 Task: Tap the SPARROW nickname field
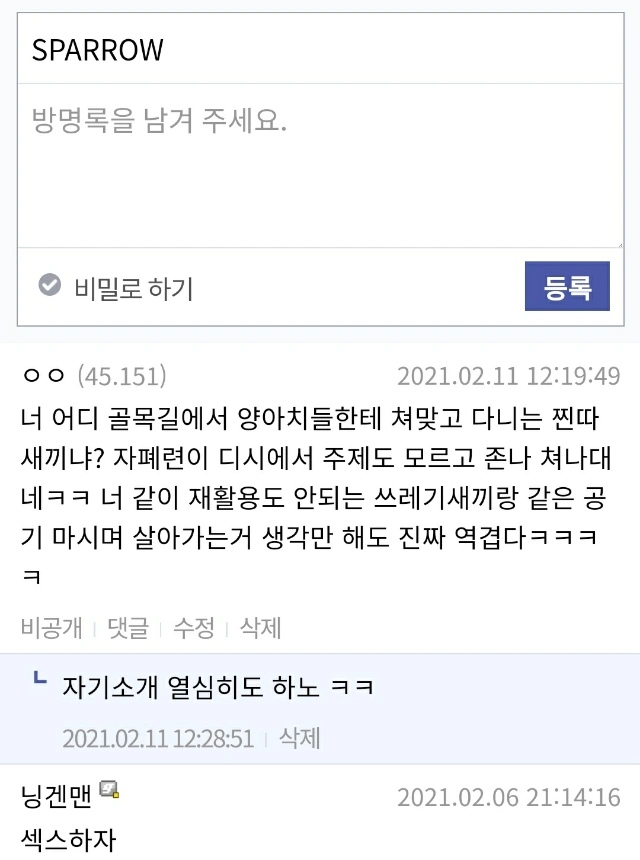click(320, 50)
